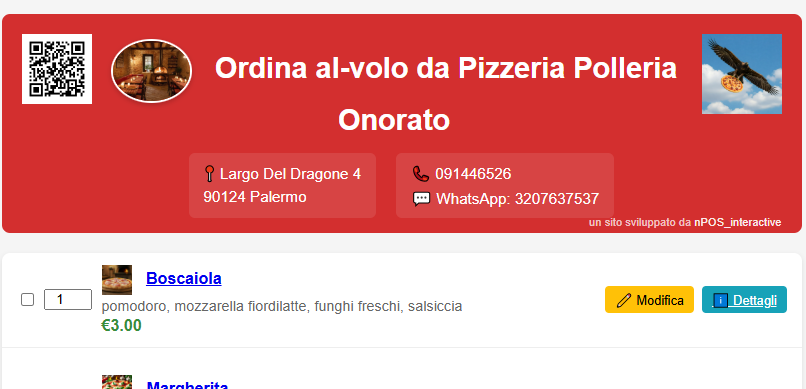
Task: Select the Boscaiola pizza checkbox
Action: (27, 300)
